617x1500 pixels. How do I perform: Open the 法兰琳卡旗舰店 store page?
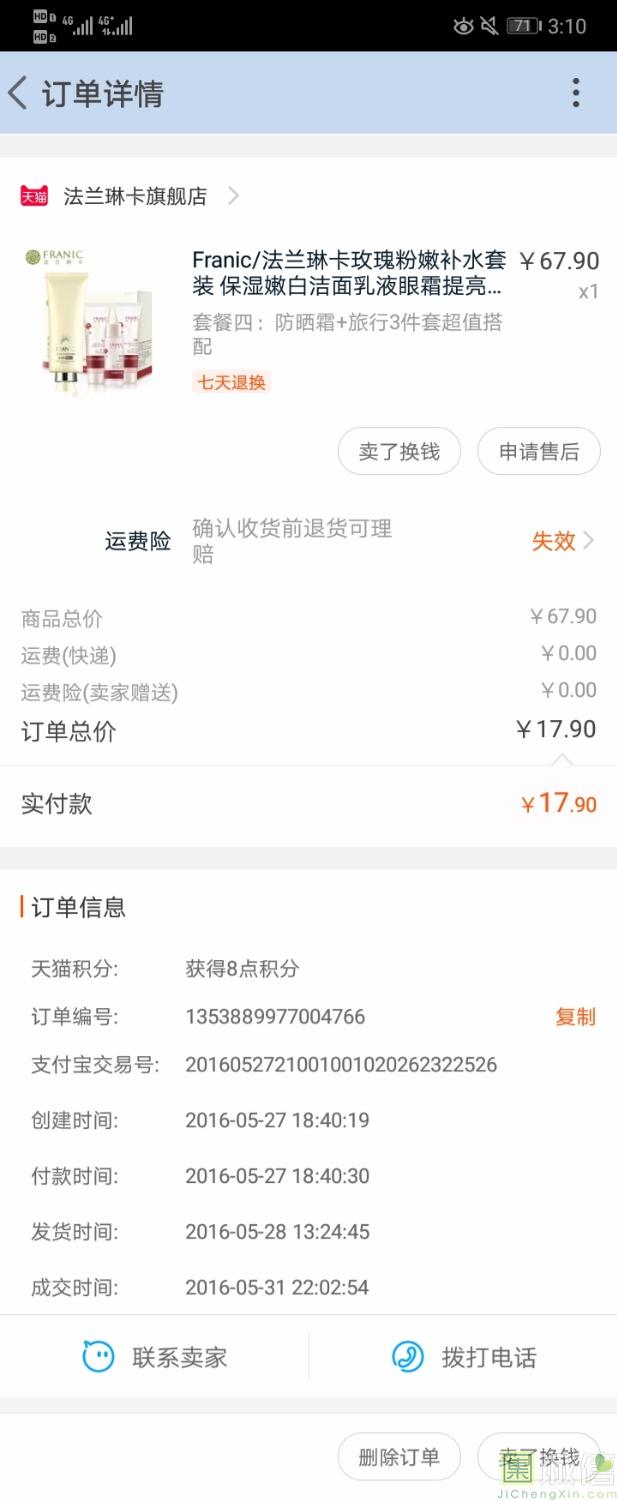pos(135,196)
